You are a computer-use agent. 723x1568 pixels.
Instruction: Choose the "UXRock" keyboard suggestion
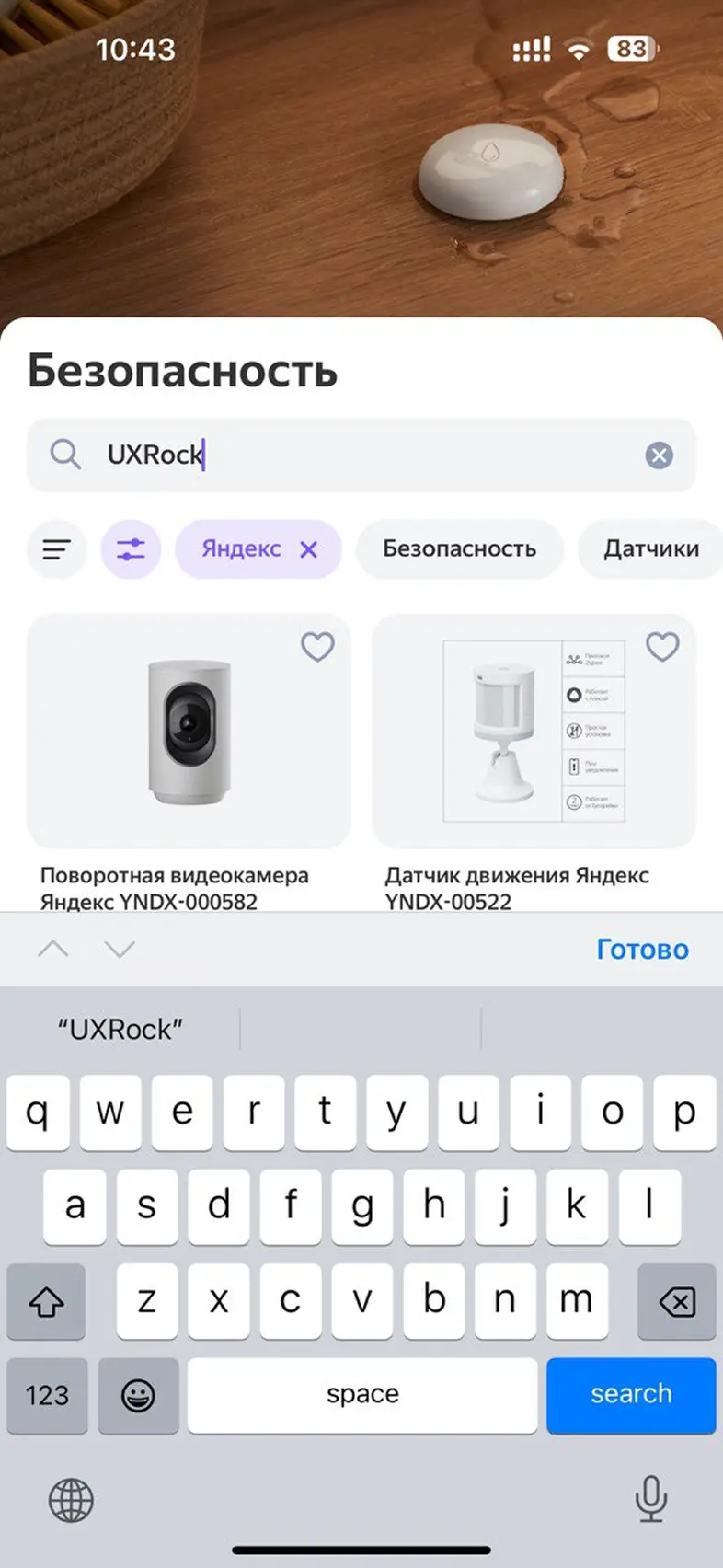pyautogui.click(x=120, y=1029)
